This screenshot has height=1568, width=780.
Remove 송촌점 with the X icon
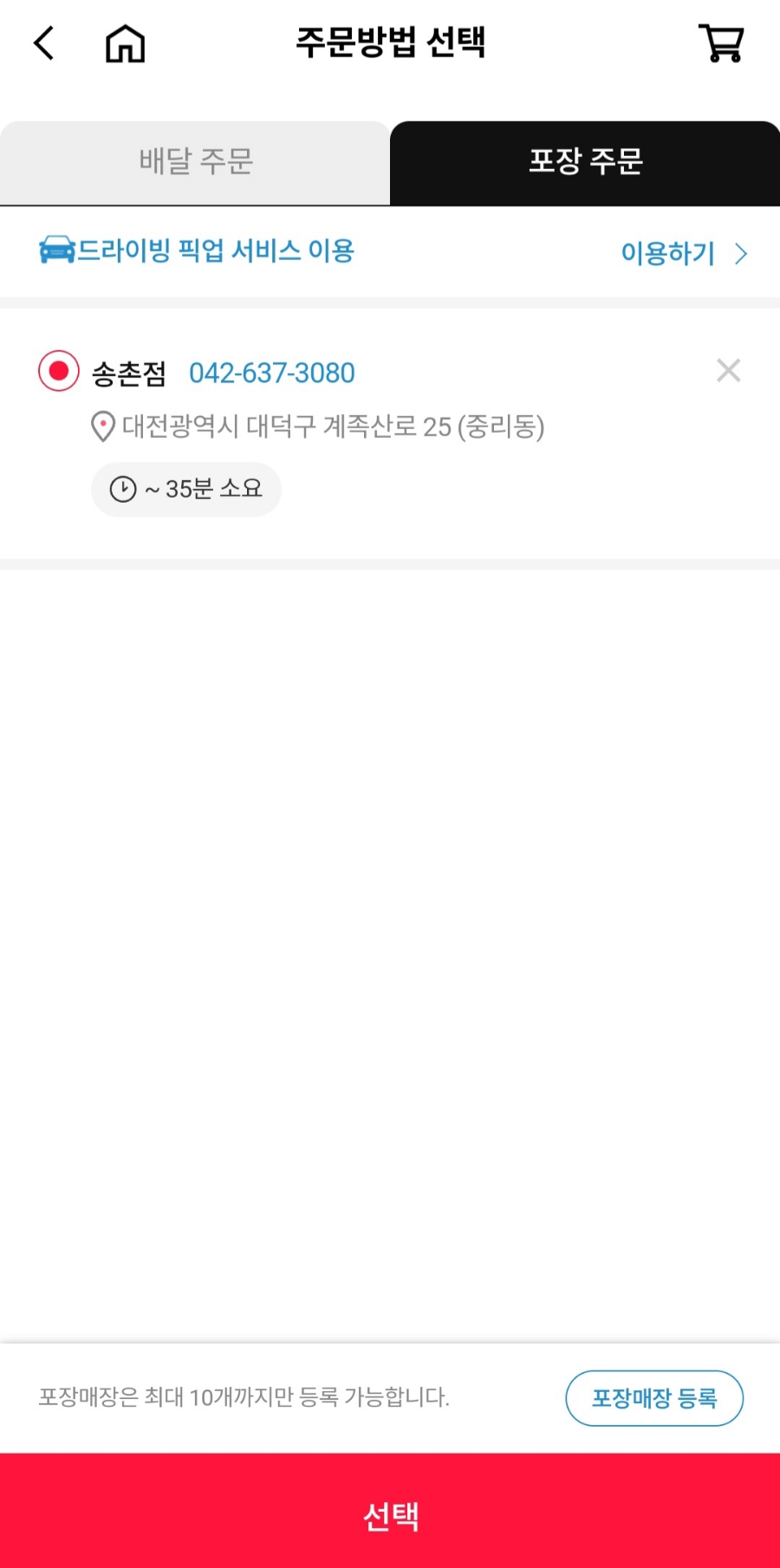coord(728,371)
